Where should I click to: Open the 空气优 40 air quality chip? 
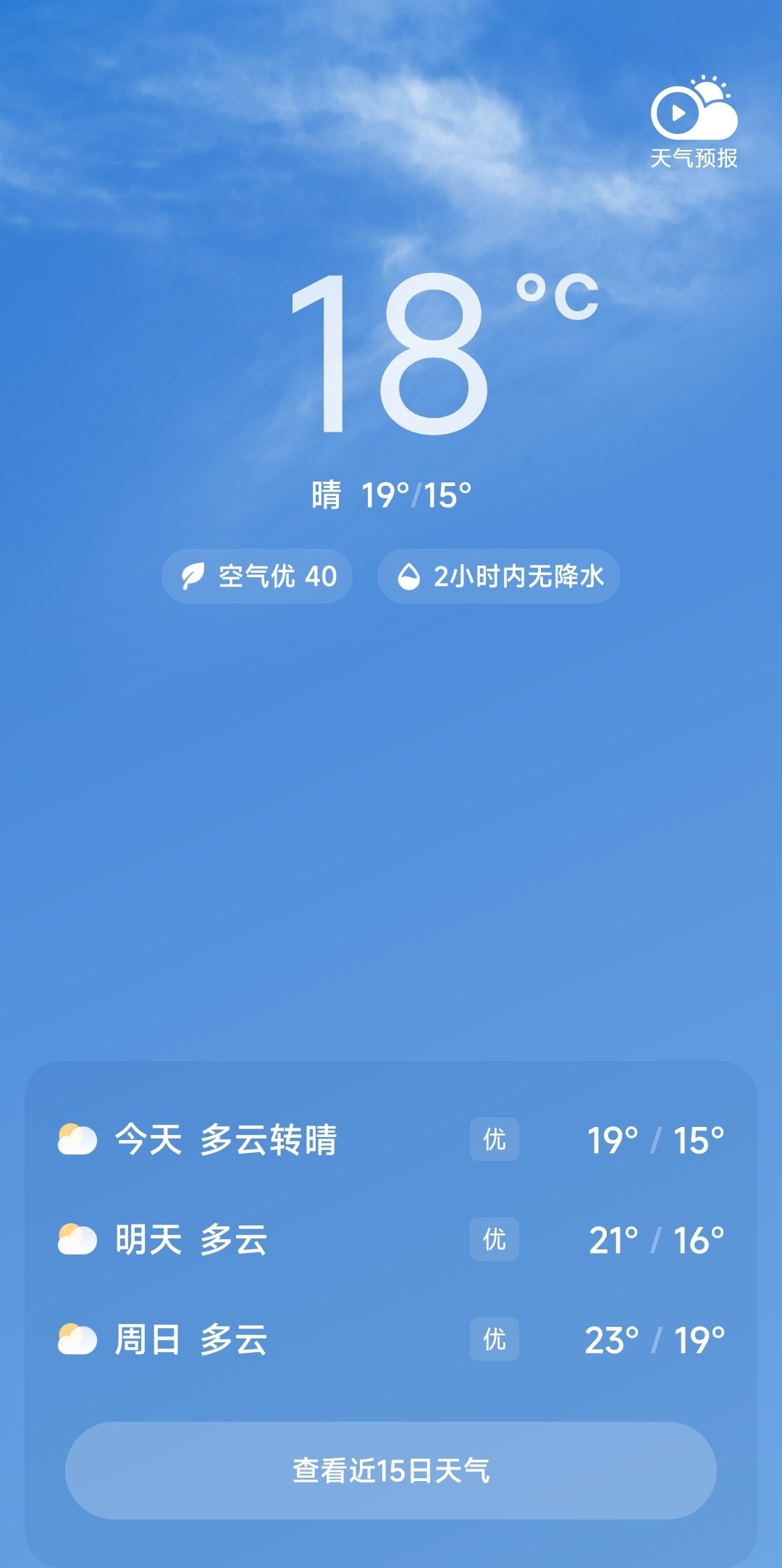[257, 577]
